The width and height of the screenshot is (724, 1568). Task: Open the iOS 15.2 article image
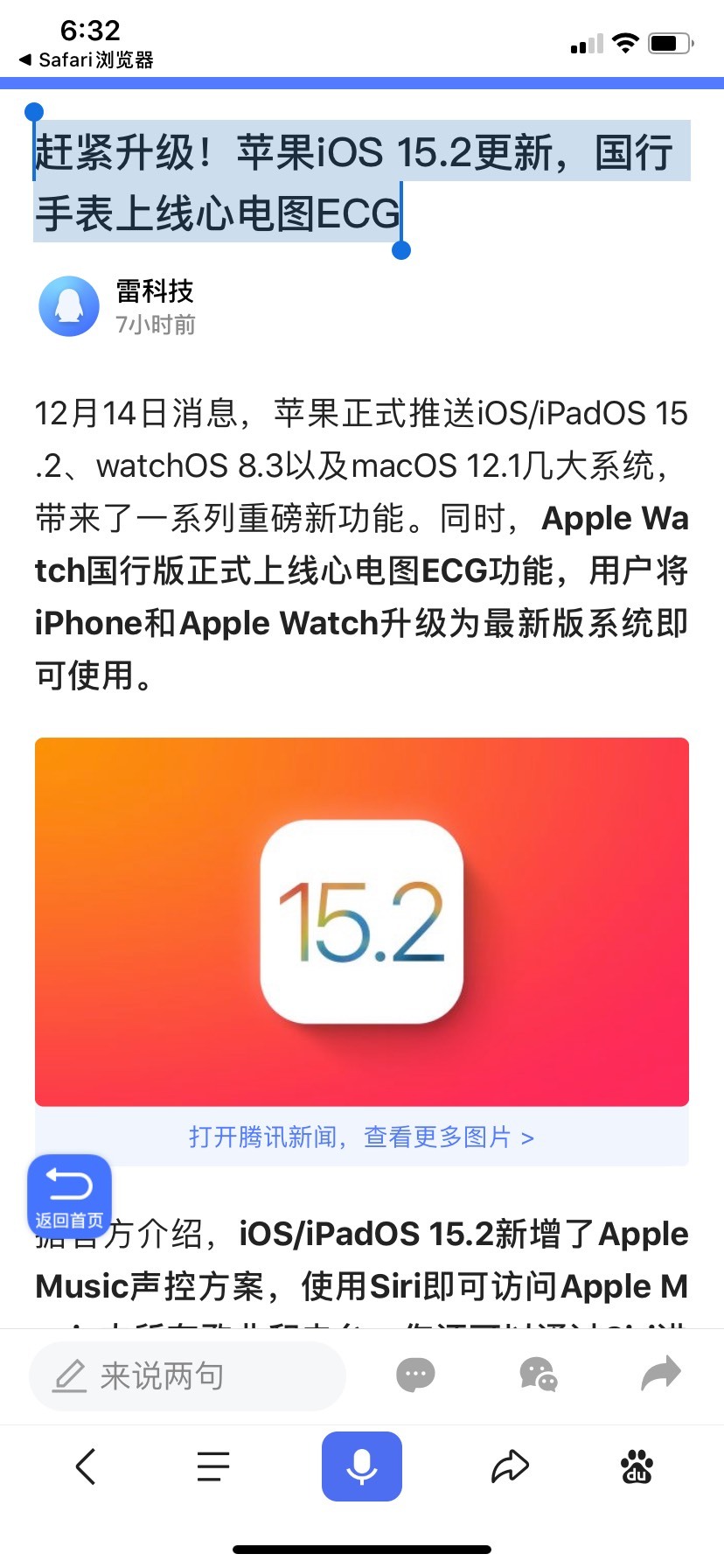click(x=362, y=921)
